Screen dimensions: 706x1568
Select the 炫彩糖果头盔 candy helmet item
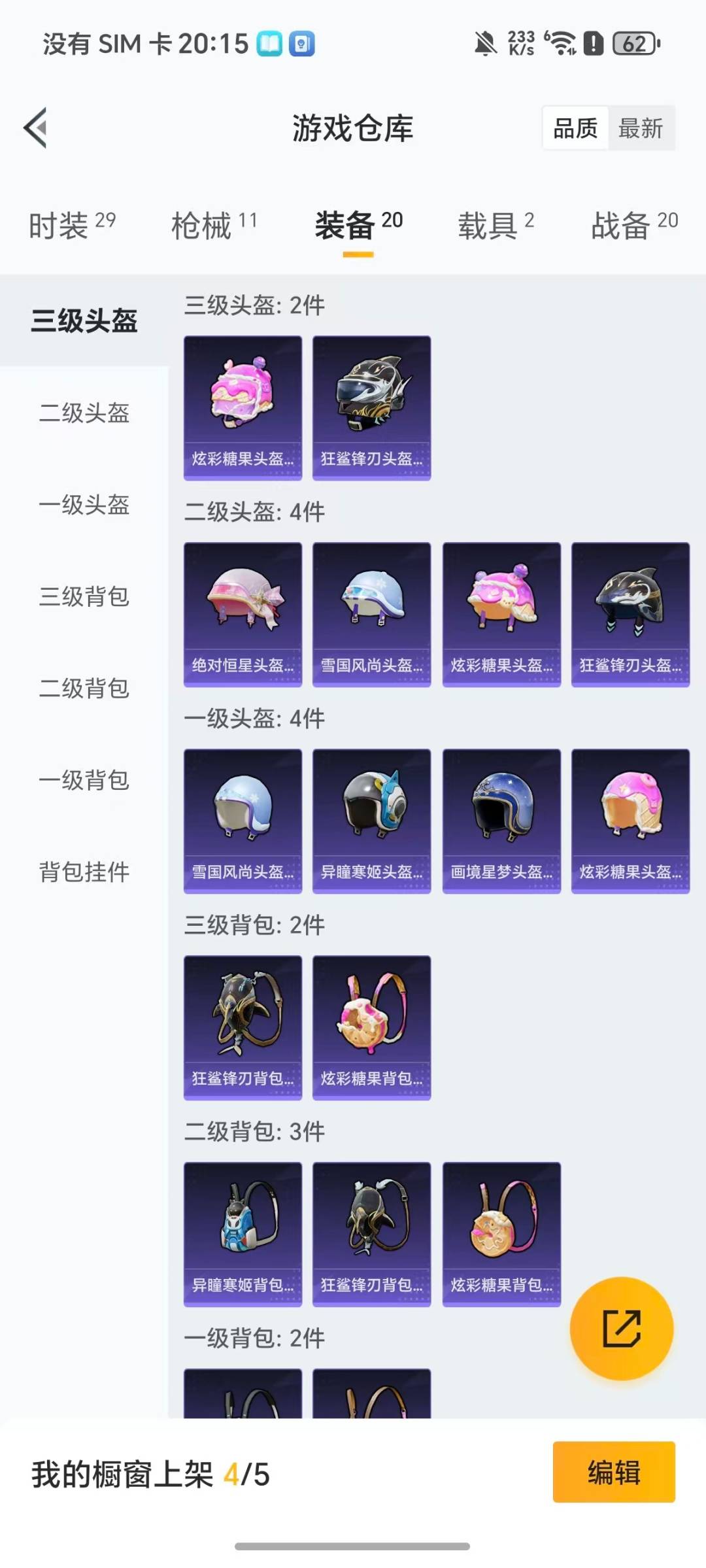pos(243,404)
